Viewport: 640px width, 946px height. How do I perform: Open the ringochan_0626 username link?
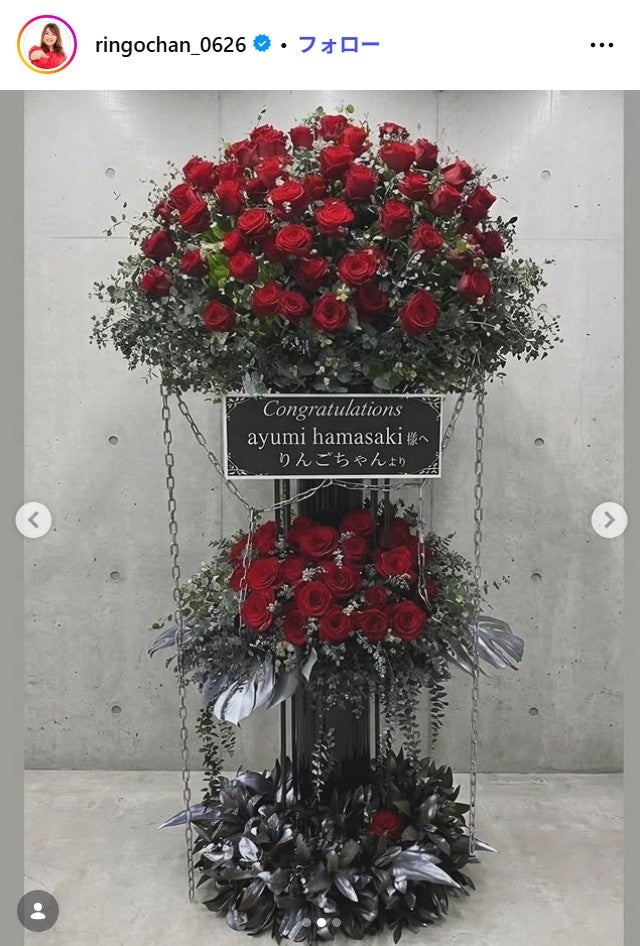pyautogui.click(x=169, y=45)
